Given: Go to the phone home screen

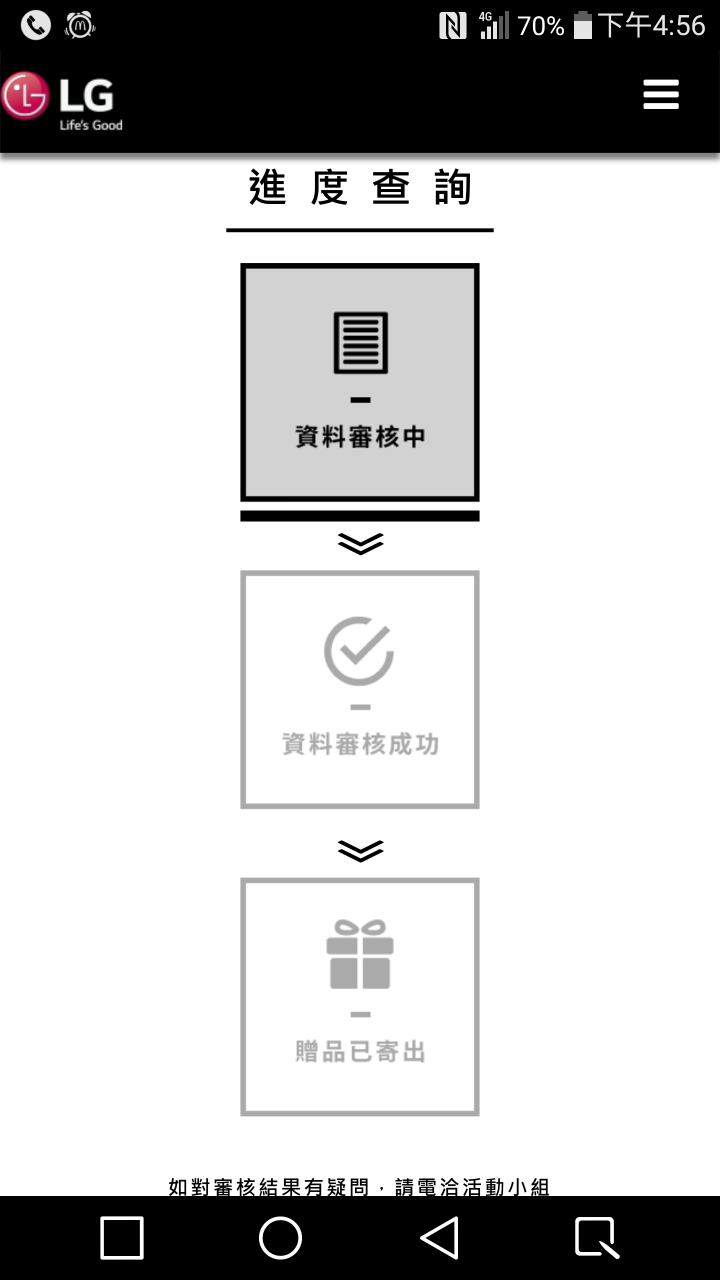Looking at the screenshot, I should [x=281, y=1238].
